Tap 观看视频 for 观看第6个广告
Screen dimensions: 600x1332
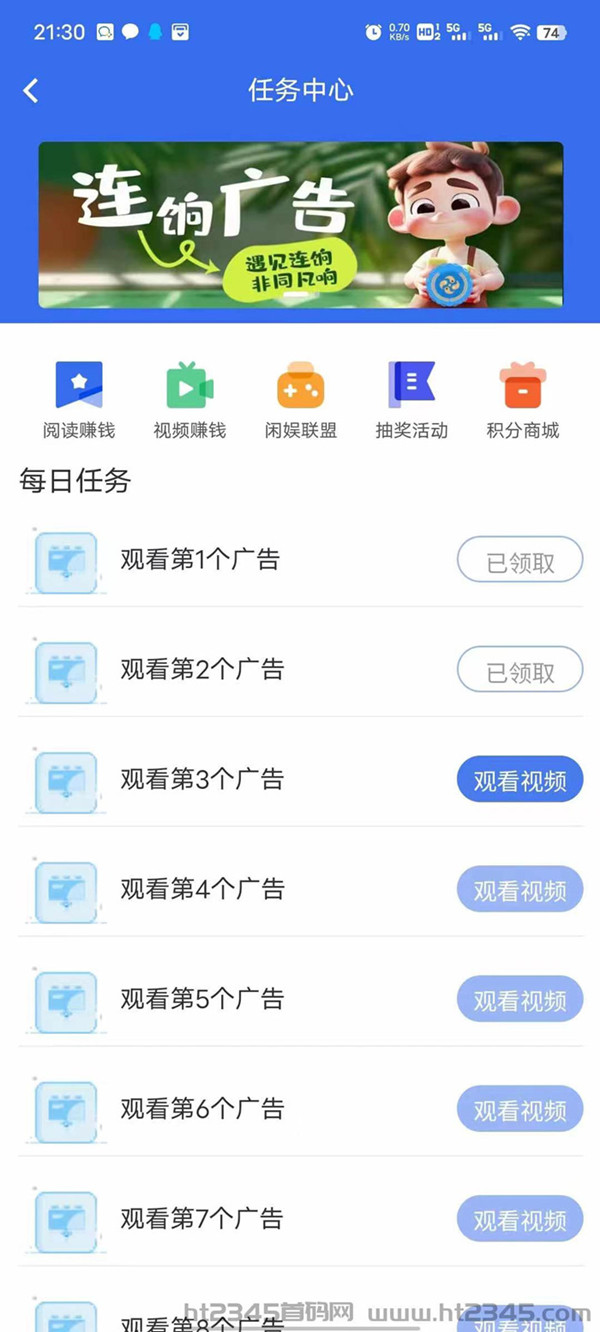pyautogui.click(x=520, y=1110)
